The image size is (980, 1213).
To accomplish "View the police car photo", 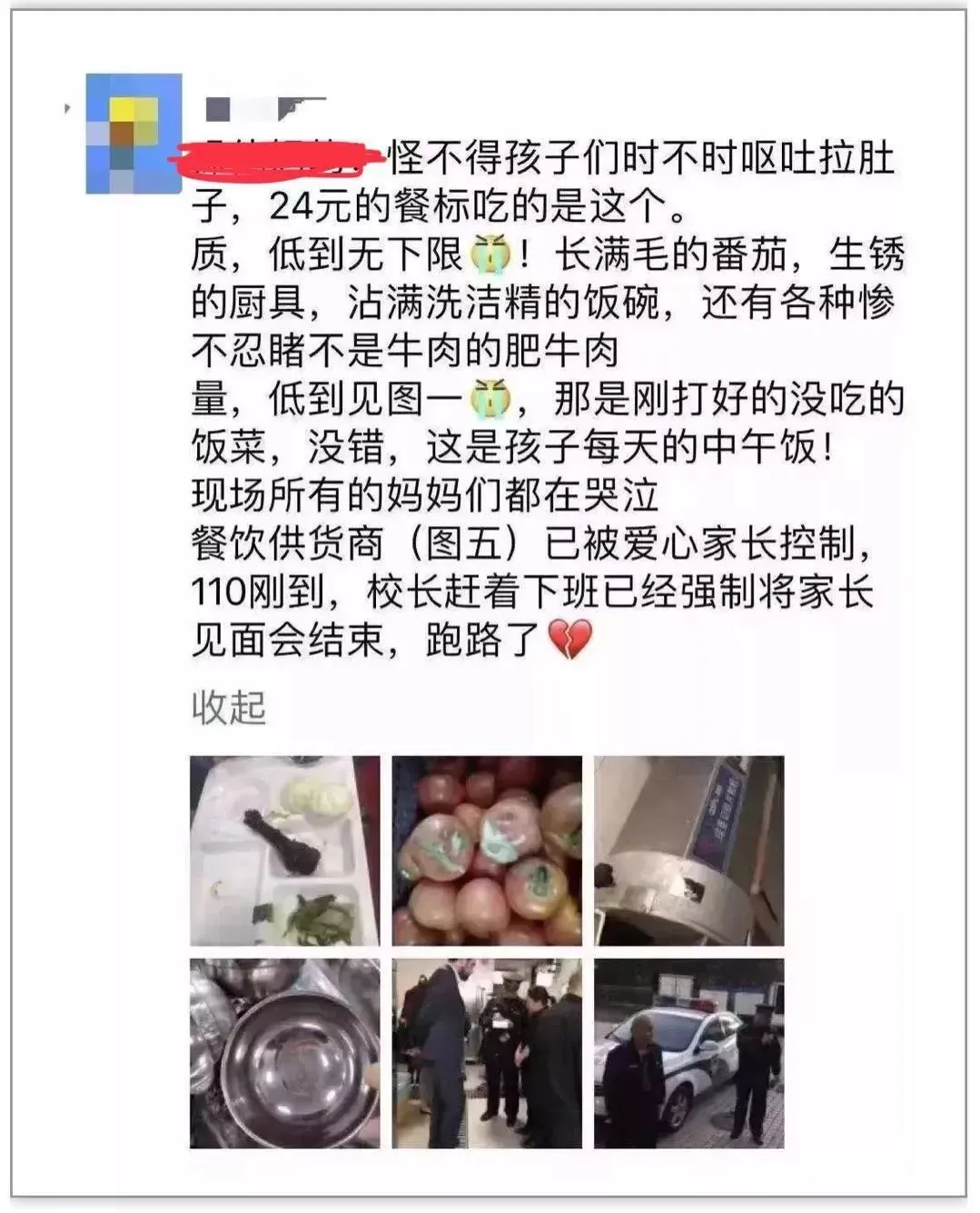I will (x=688, y=1052).
